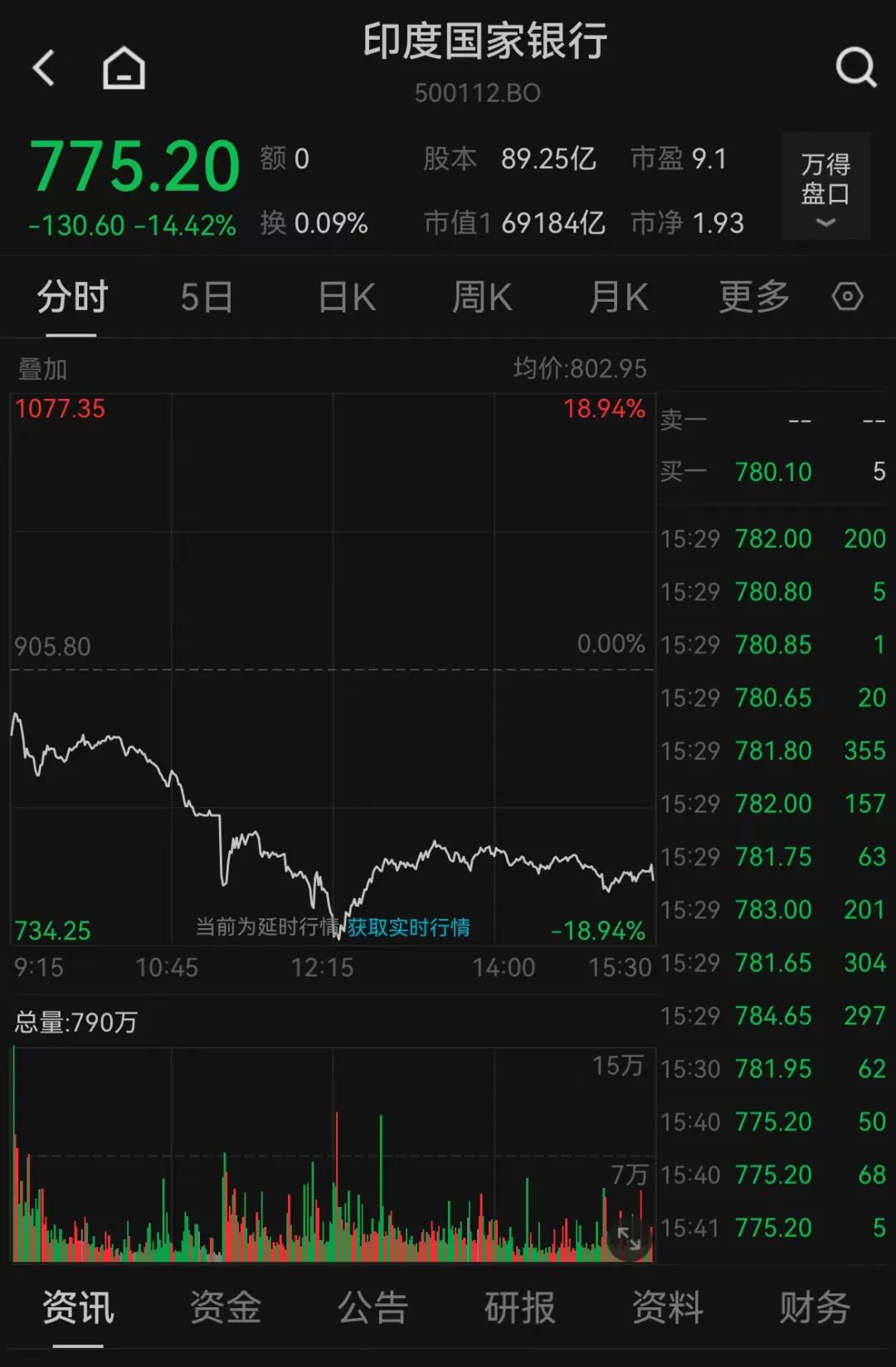Switch to the 5日 chart tab

tap(206, 297)
